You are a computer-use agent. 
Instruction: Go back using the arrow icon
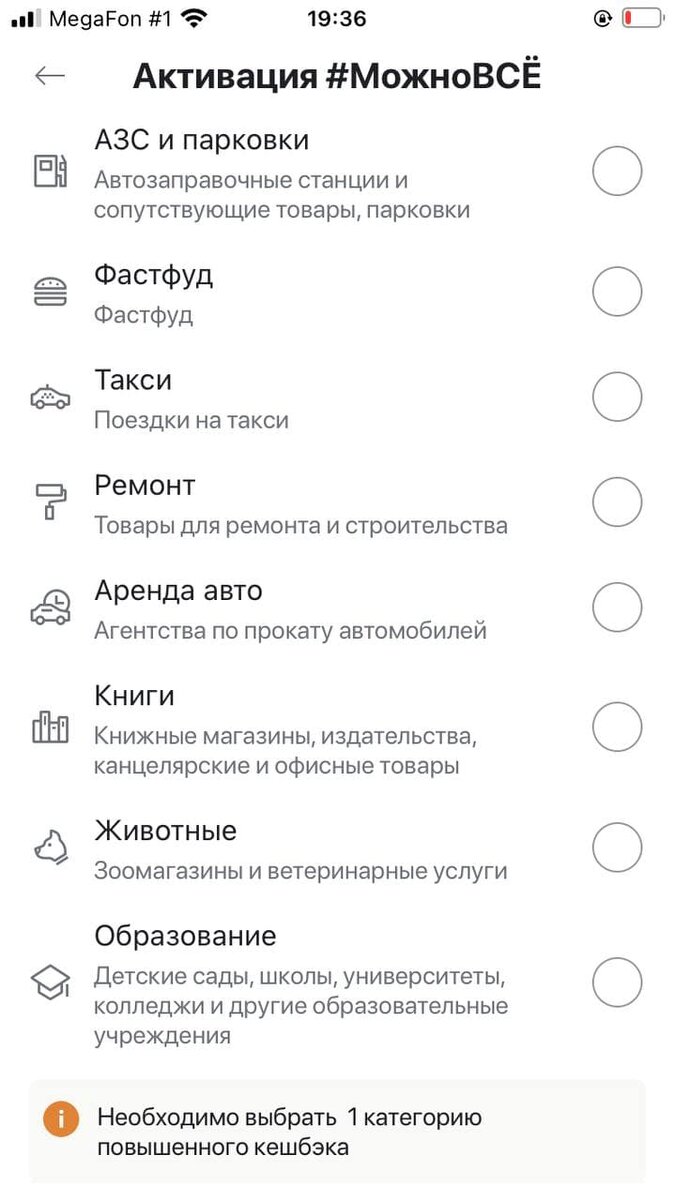click(x=49, y=77)
